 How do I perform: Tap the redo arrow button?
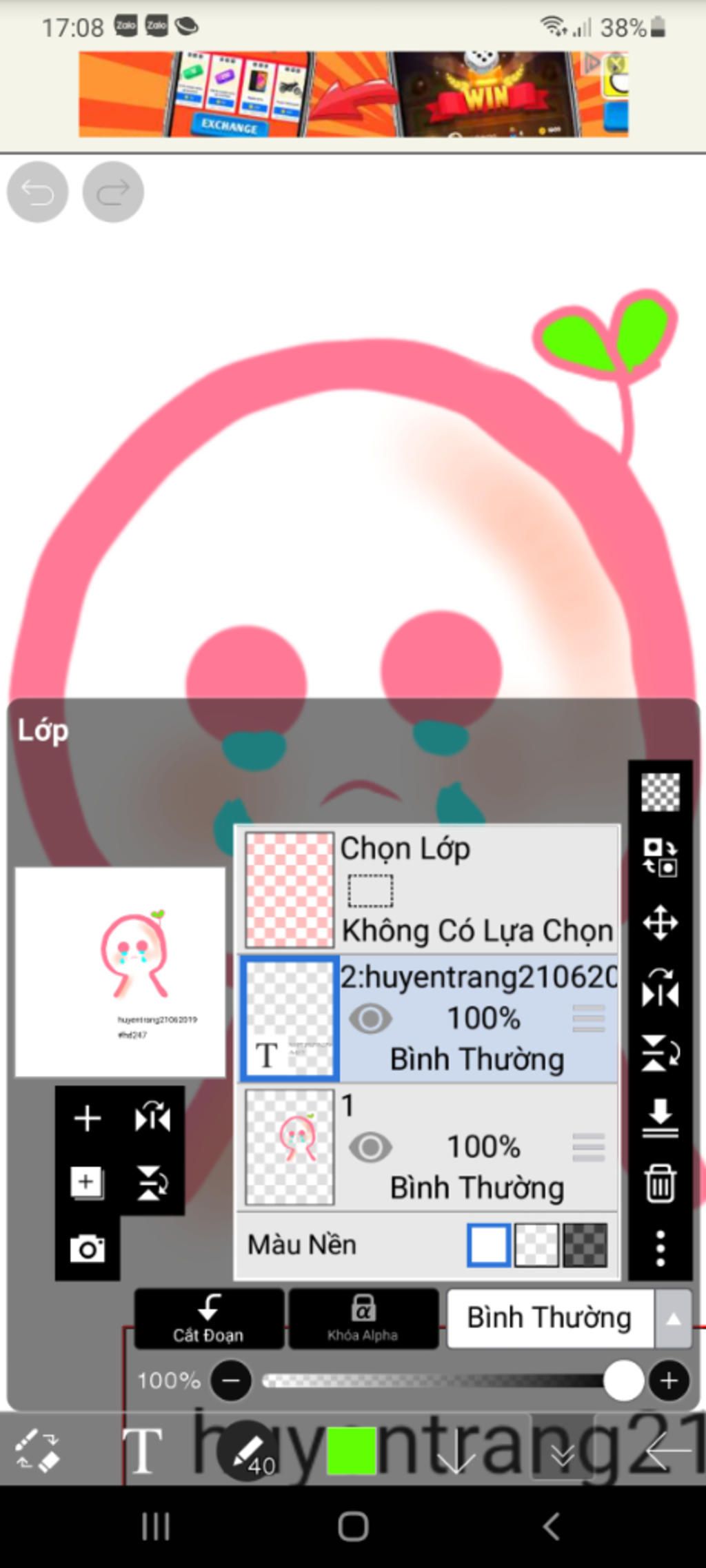pyautogui.click(x=113, y=192)
